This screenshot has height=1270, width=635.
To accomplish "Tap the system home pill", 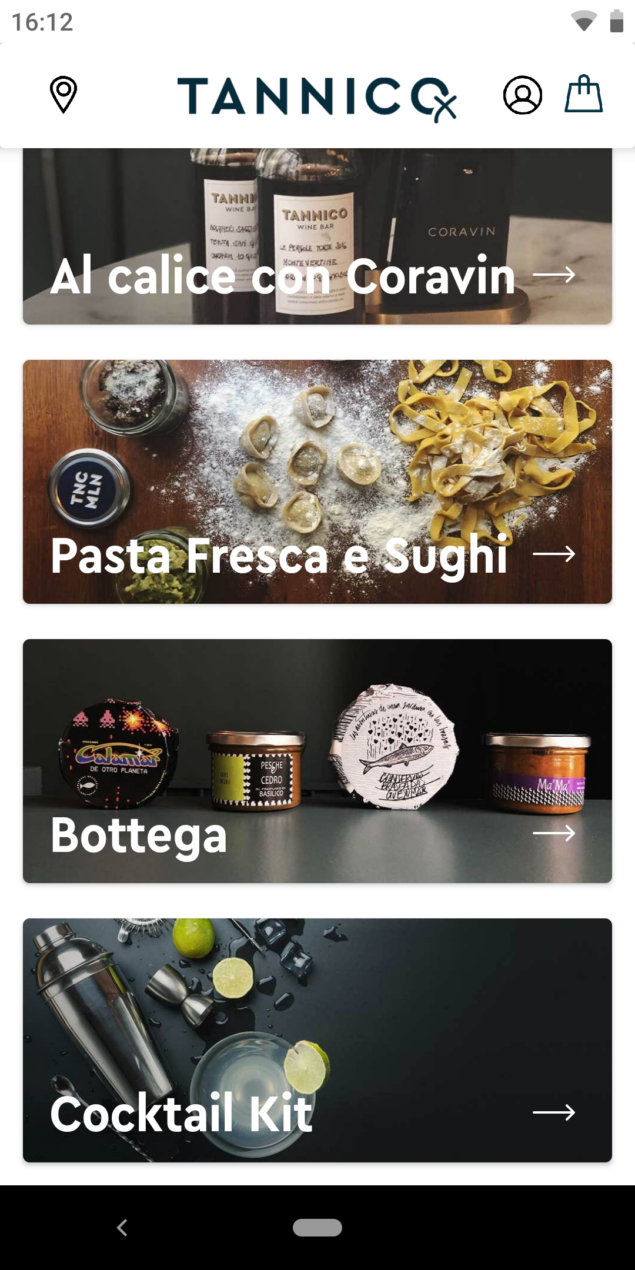I will click(317, 1227).
